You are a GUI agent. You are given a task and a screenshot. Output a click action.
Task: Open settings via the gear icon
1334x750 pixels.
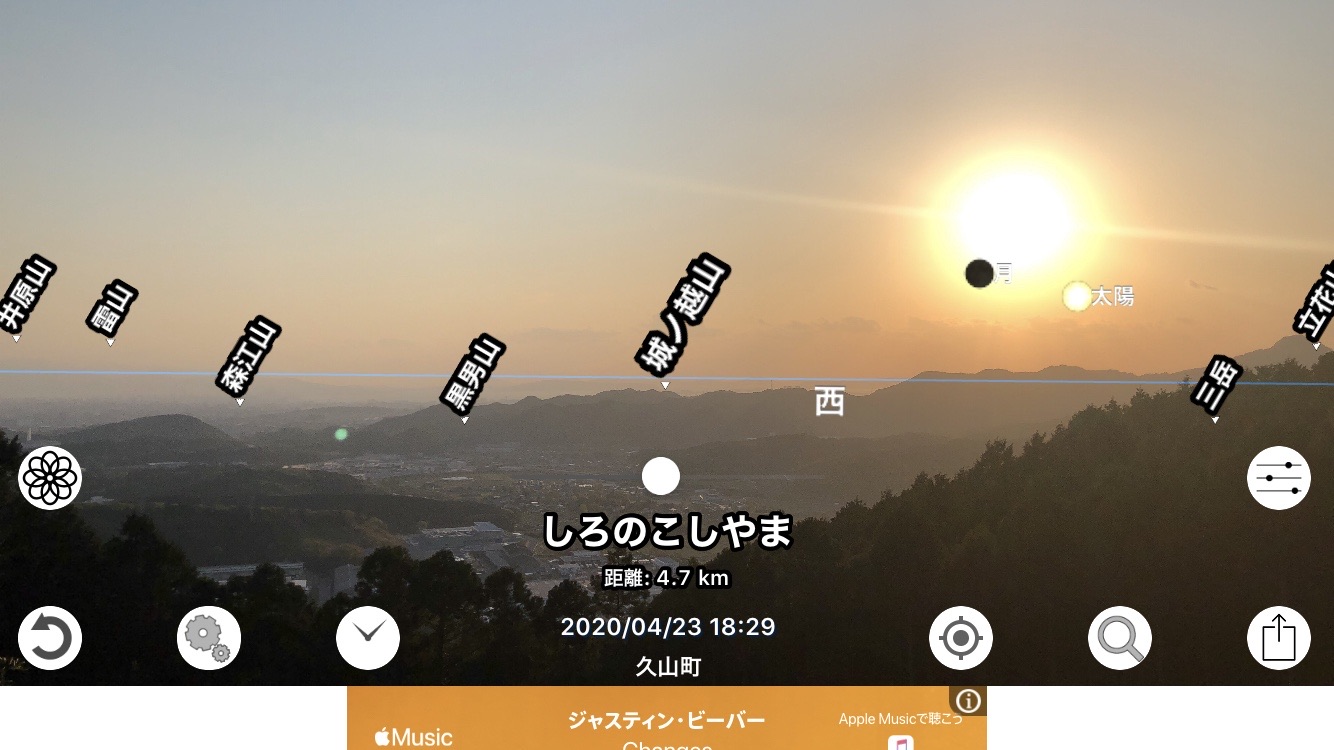[209, 638]
